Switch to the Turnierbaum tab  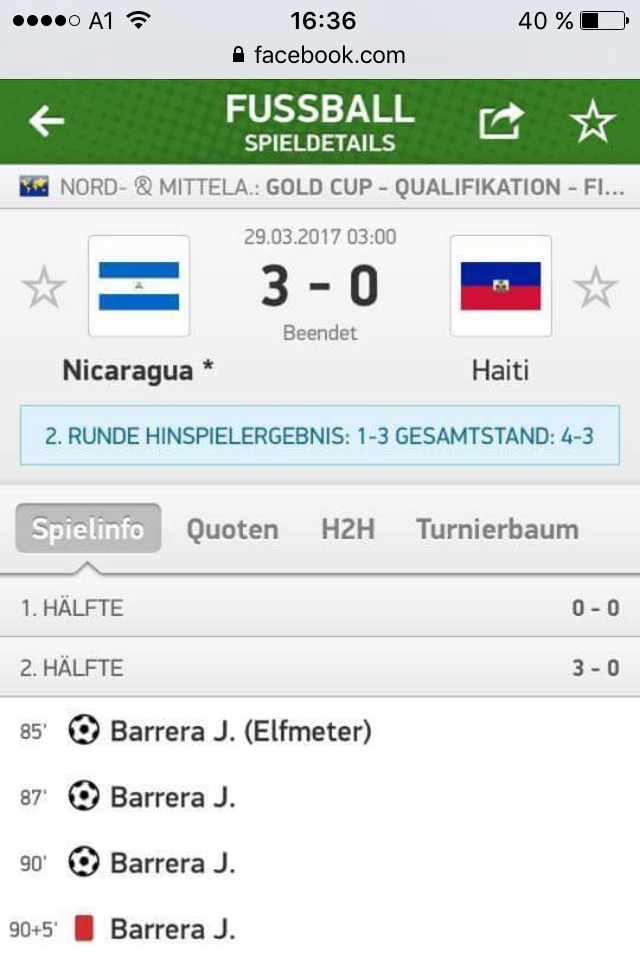pos(497,529)
